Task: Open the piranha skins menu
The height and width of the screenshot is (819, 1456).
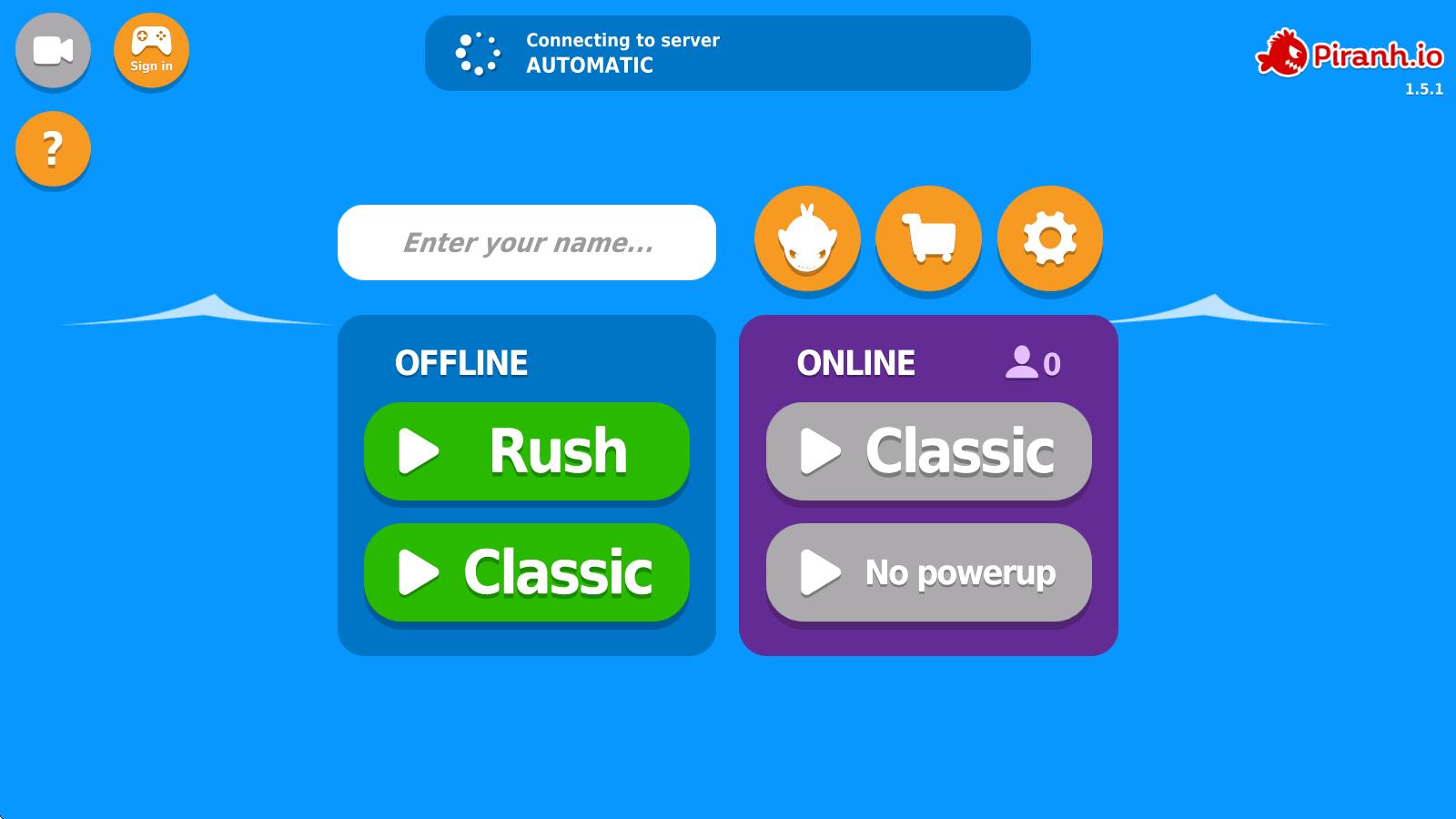Action: point(806,238)
